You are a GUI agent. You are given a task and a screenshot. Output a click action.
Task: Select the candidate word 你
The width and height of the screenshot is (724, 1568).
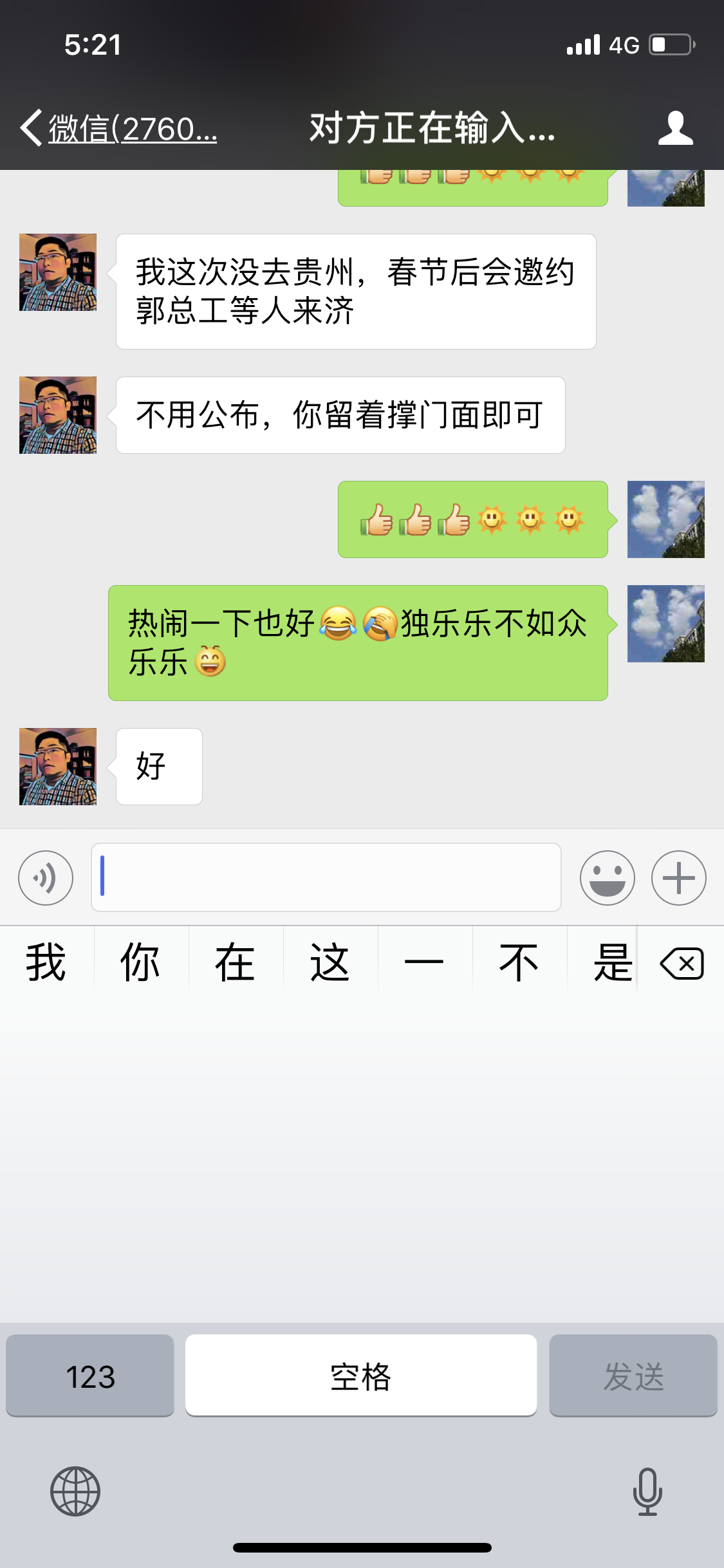click(140, 963)
